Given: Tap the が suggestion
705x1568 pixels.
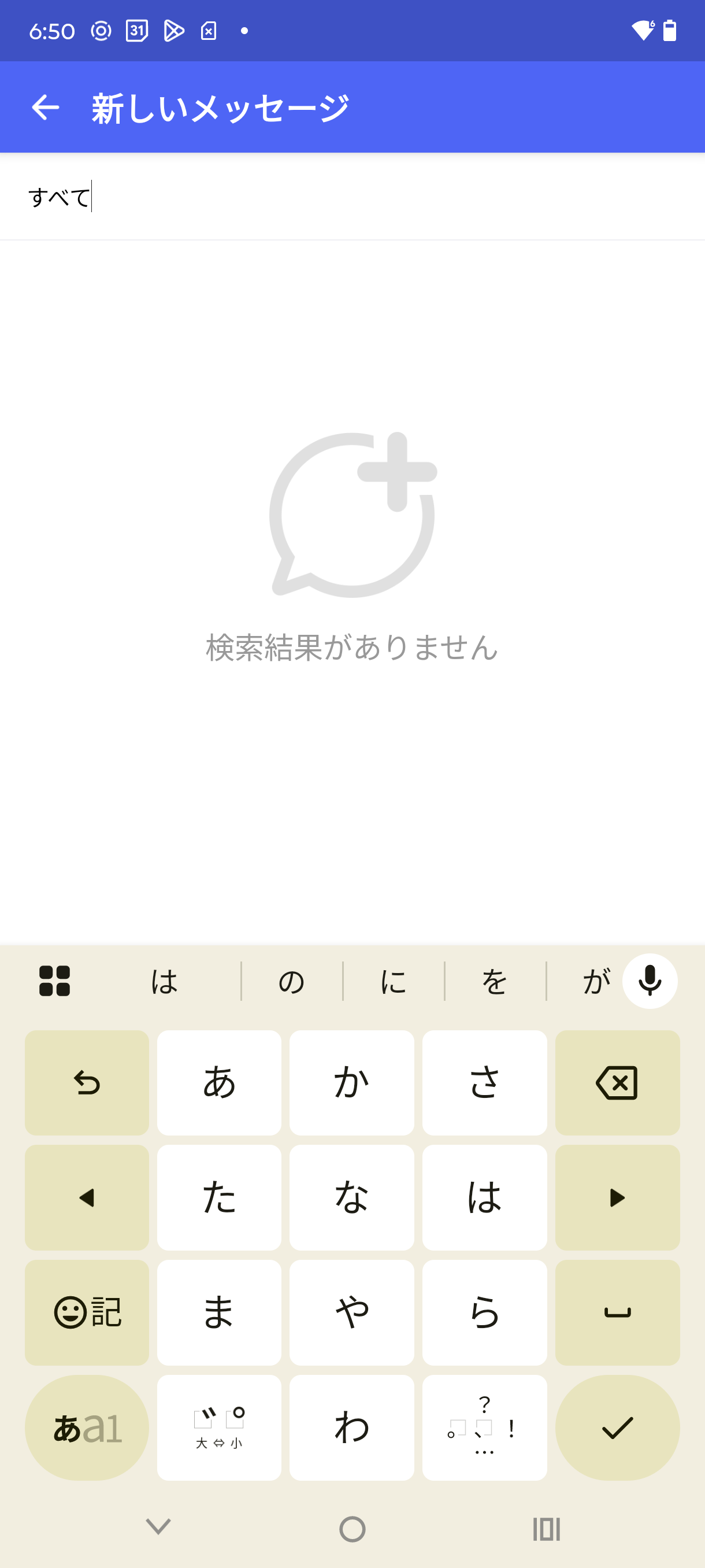Looking at the screenshot, I should coord(596,981).
